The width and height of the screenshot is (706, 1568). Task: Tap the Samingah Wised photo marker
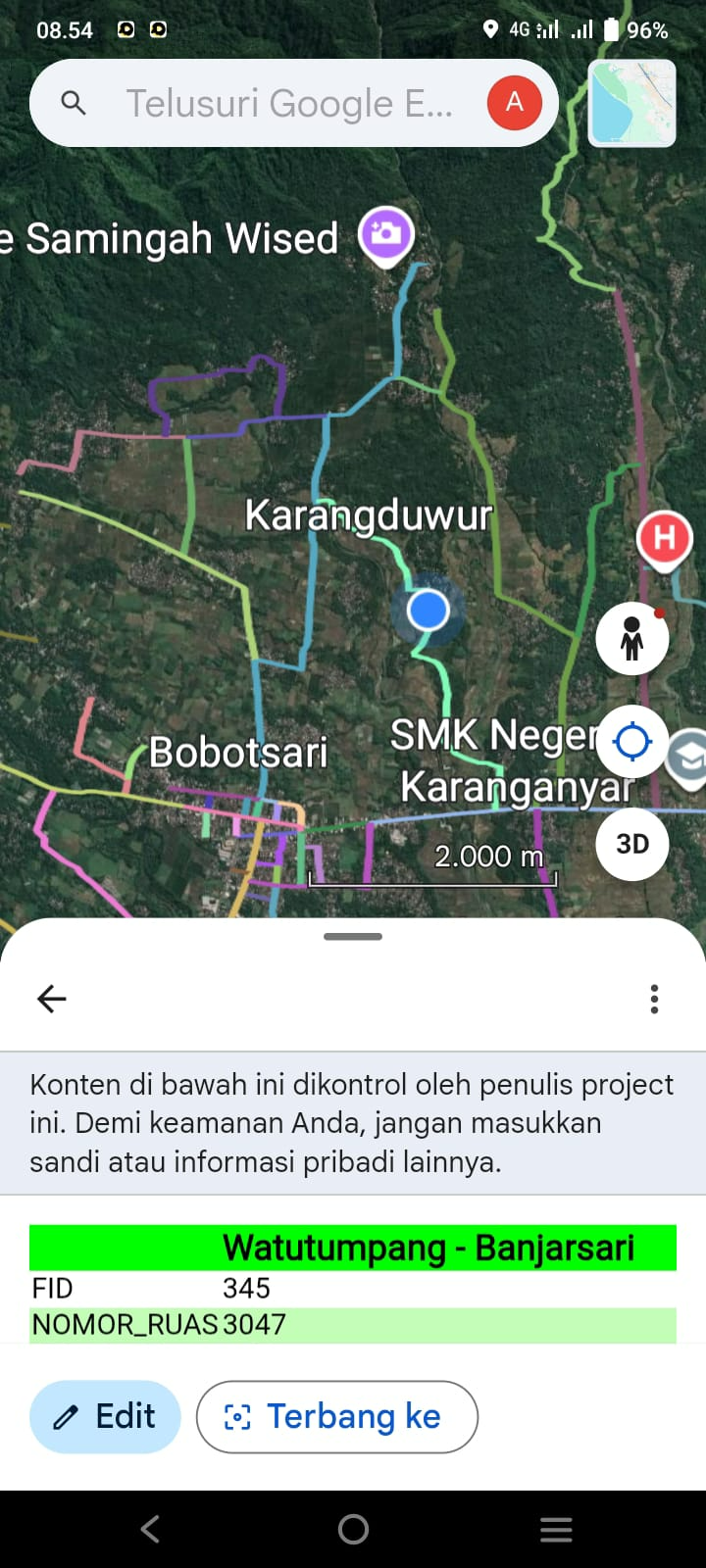(x=386, y=235)
